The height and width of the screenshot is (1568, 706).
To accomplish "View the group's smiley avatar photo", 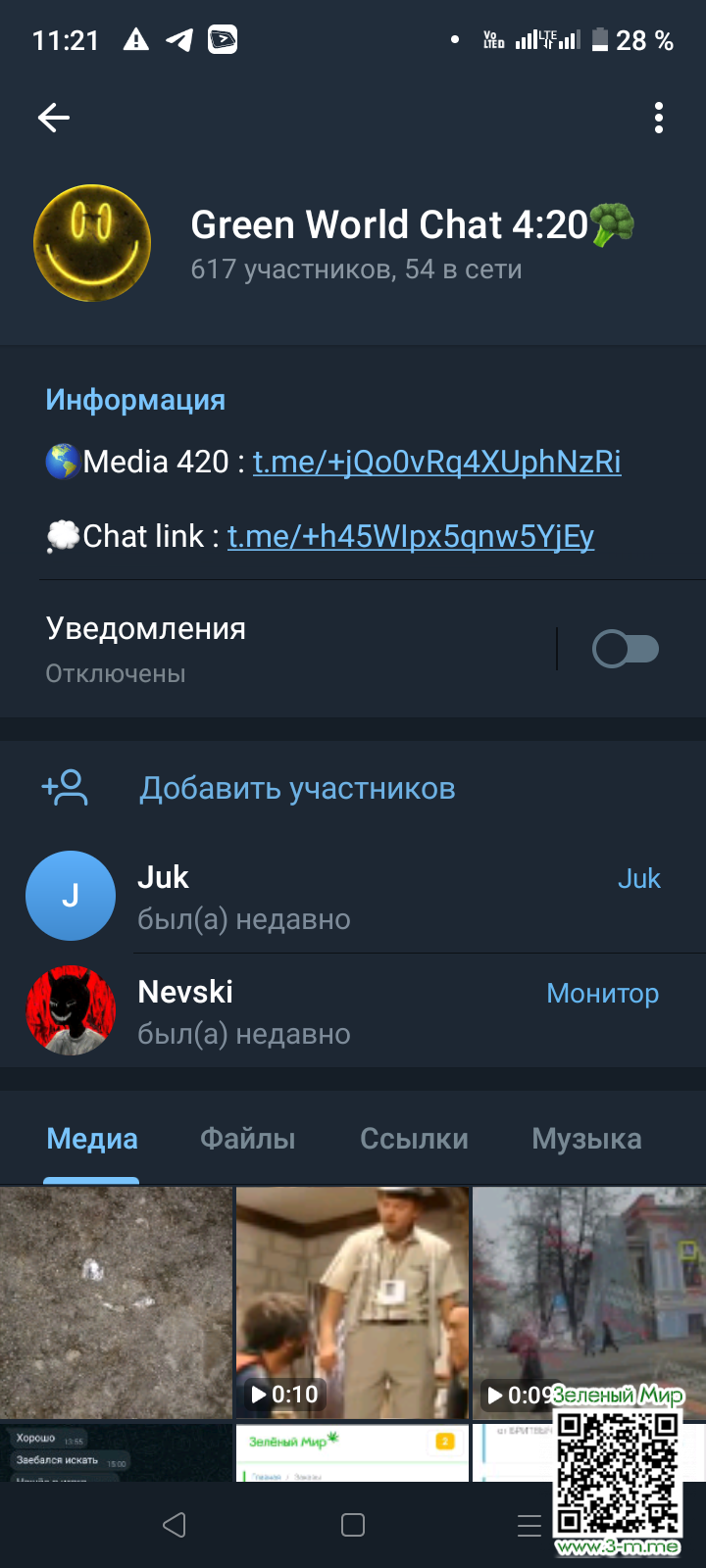I will (x=92, y=243).
